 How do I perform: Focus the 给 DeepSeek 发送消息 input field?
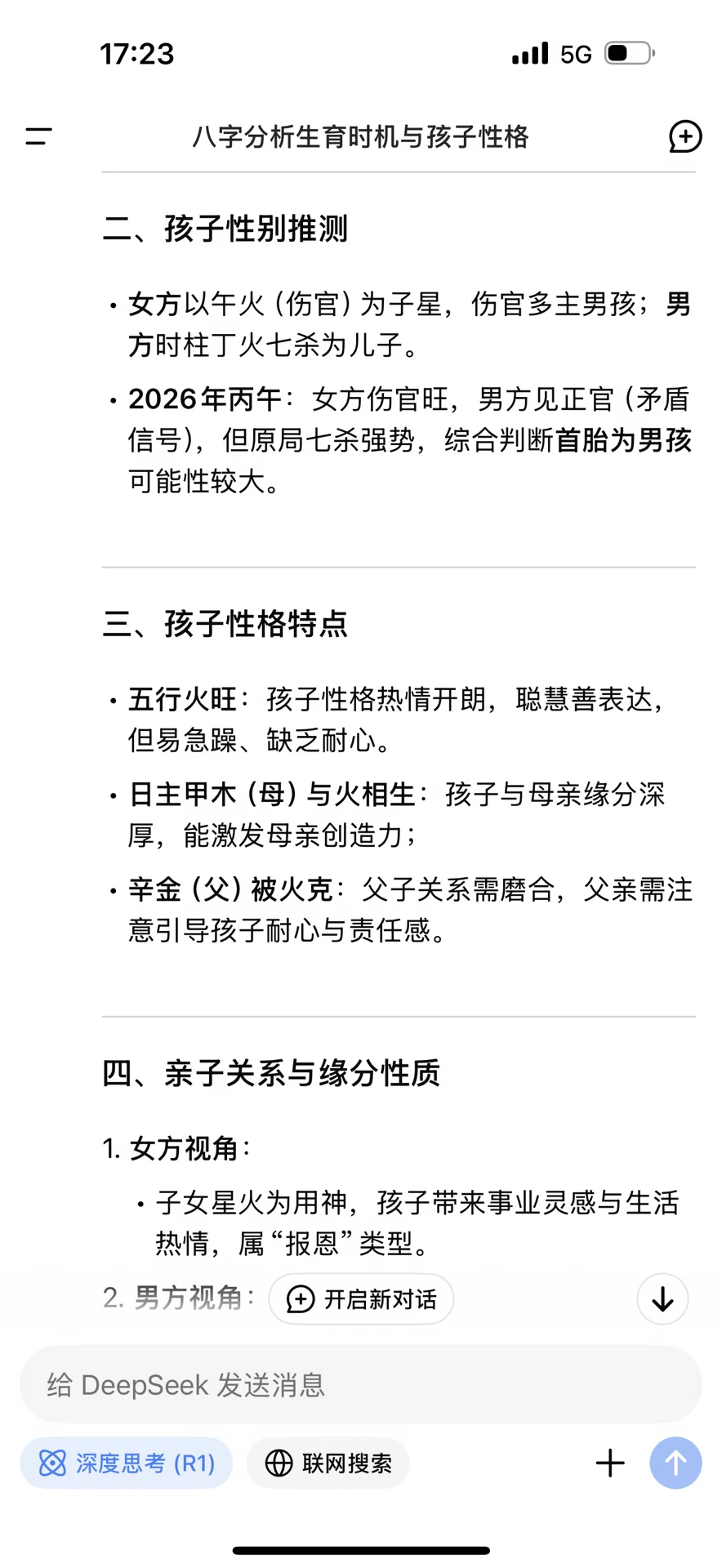[x=361, y=1384]
